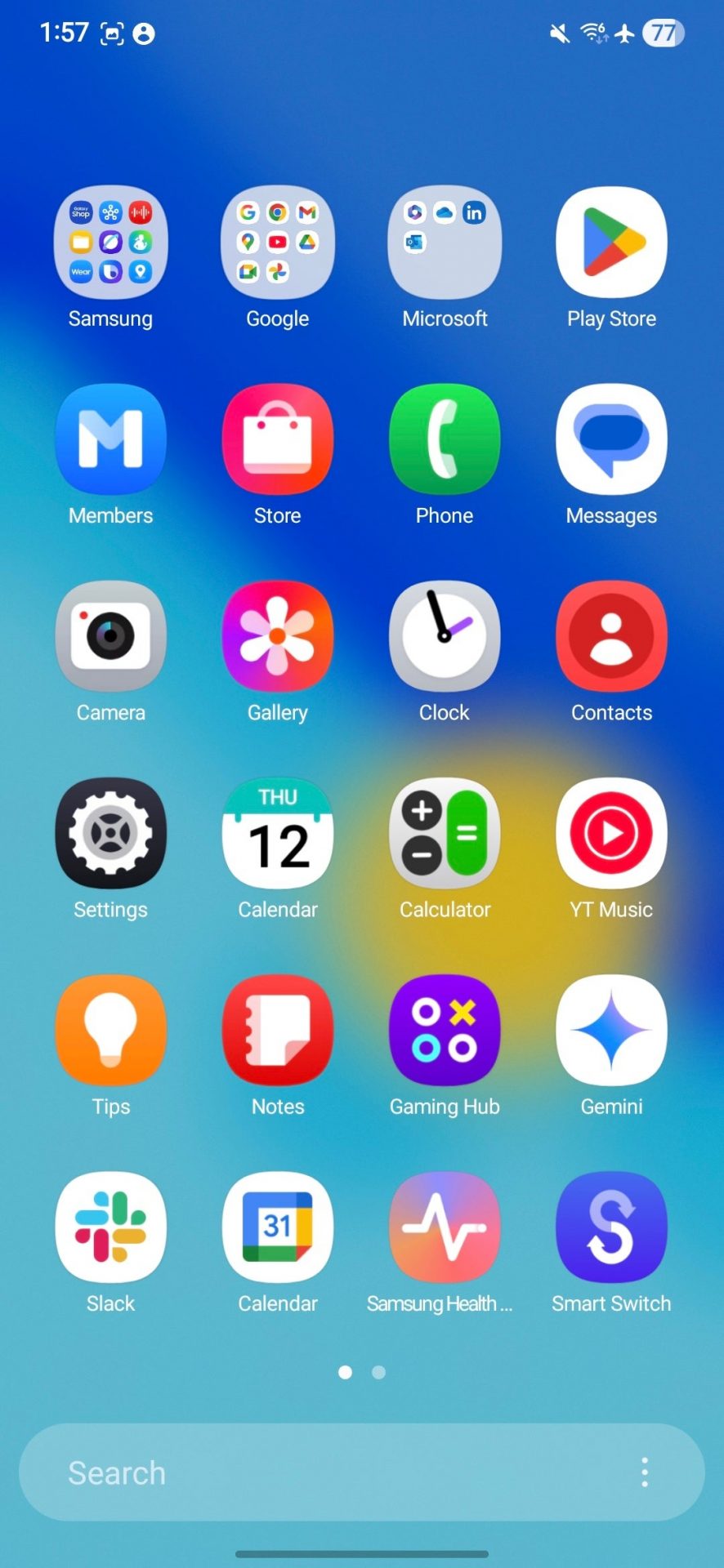Launch the Camera app
Image resolution: width=724 pixels, height=1568 pixels.
coord(110,636)
